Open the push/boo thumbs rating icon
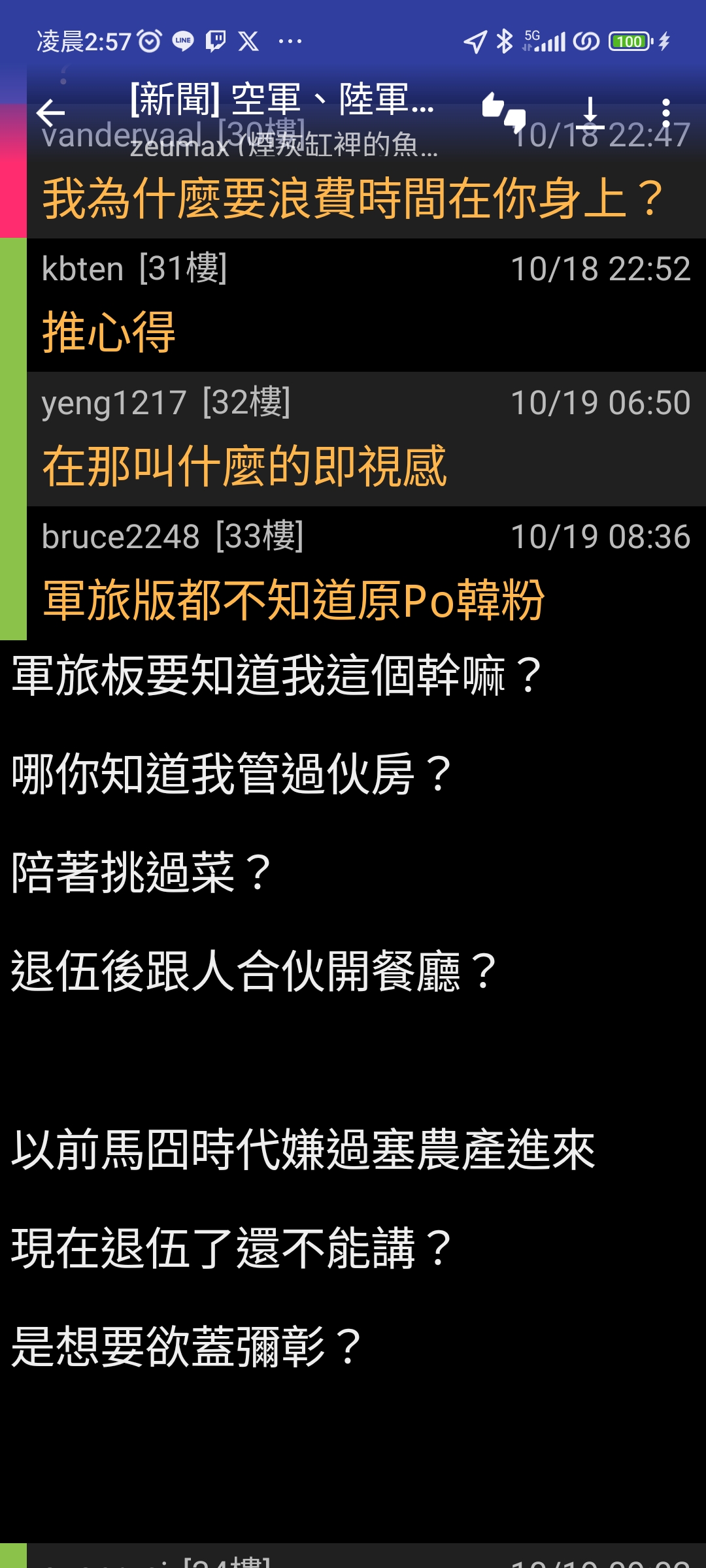Viewport: 706px width, 1568px height. click(x=504, y=113)
